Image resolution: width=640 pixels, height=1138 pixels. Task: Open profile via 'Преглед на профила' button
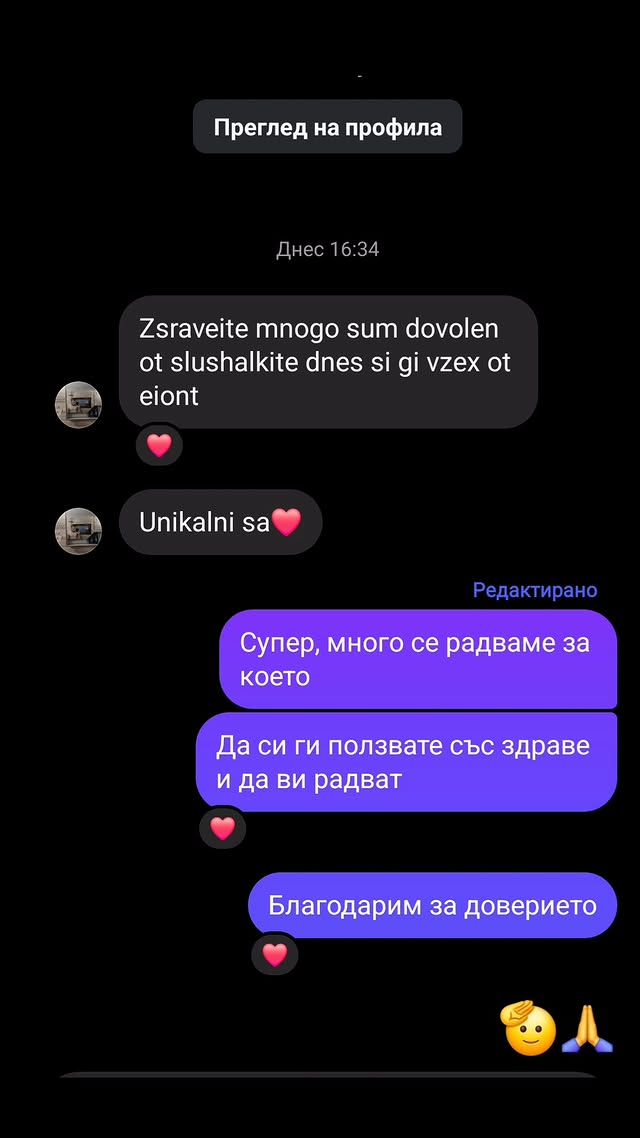327,127
